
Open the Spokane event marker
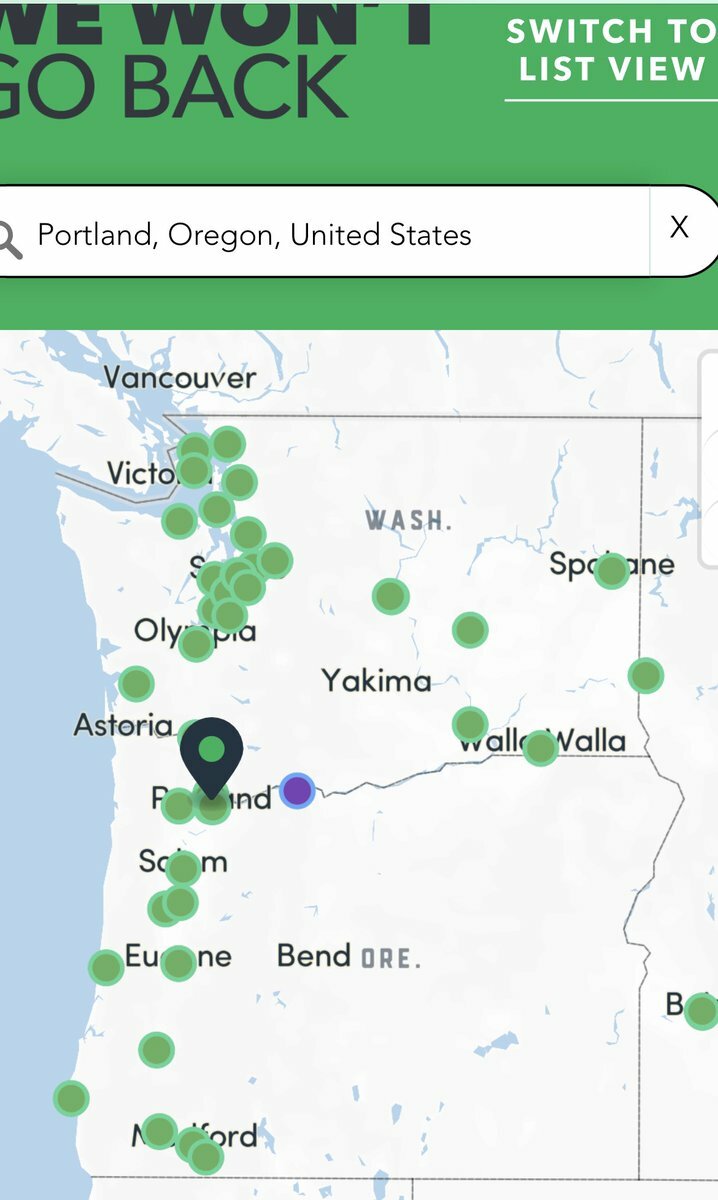[611, 571]
